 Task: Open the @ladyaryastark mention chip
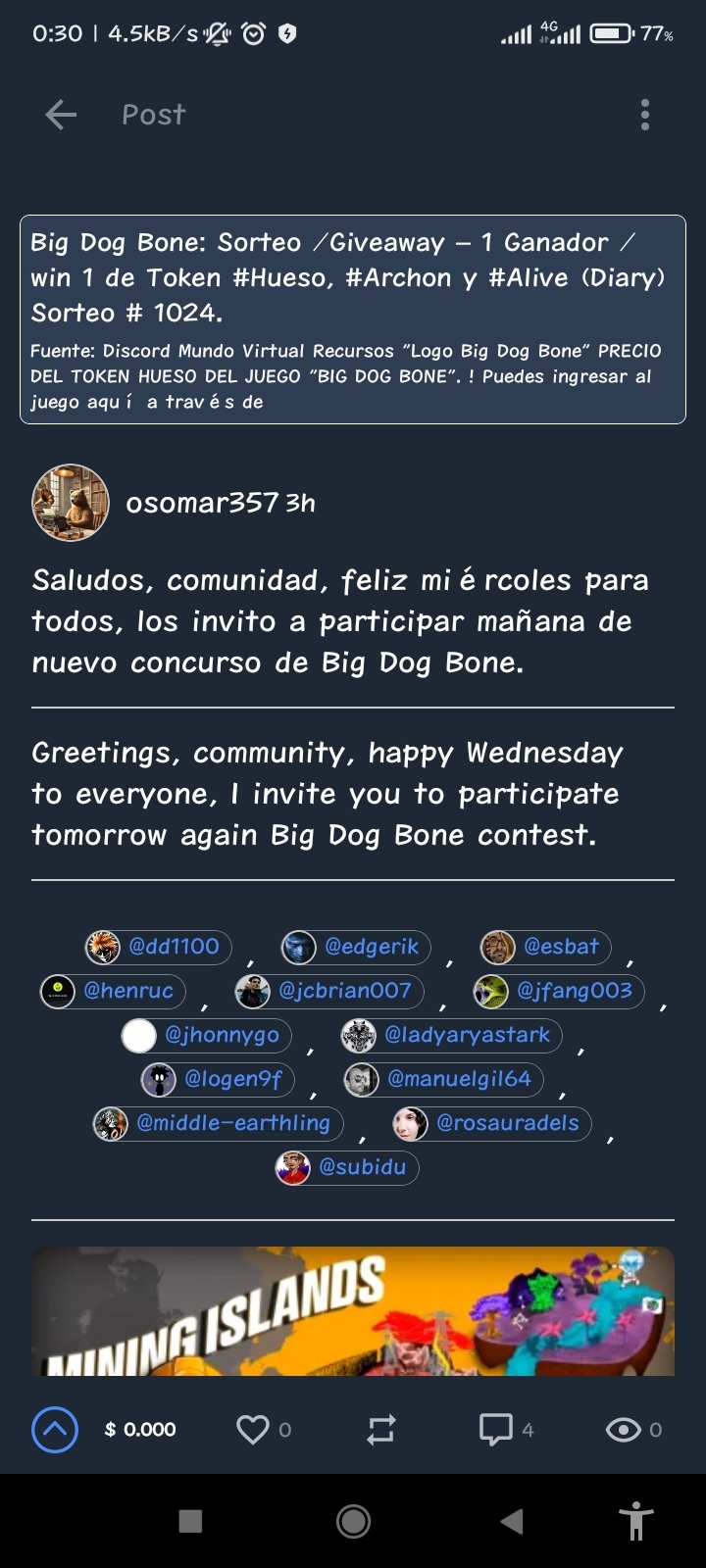[x=451, y=1035]
